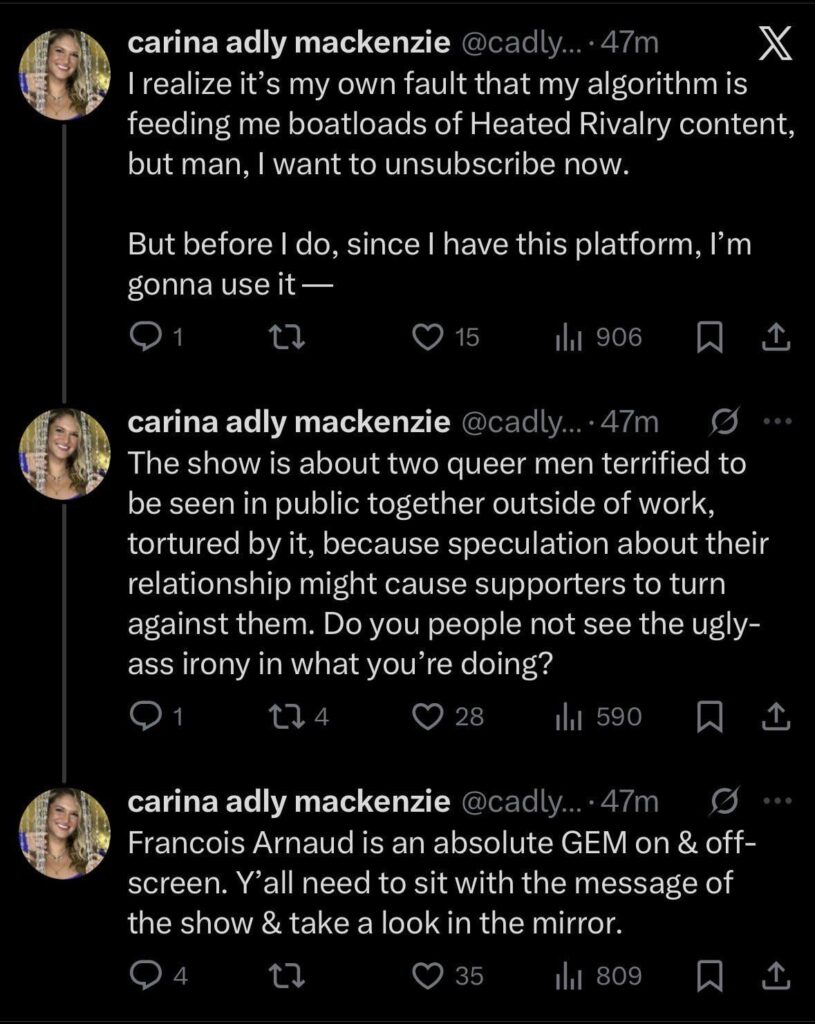Click the retweet icon on the second tweet
815x1024 pixels.
pyautogui.click(x=288, y=716)
